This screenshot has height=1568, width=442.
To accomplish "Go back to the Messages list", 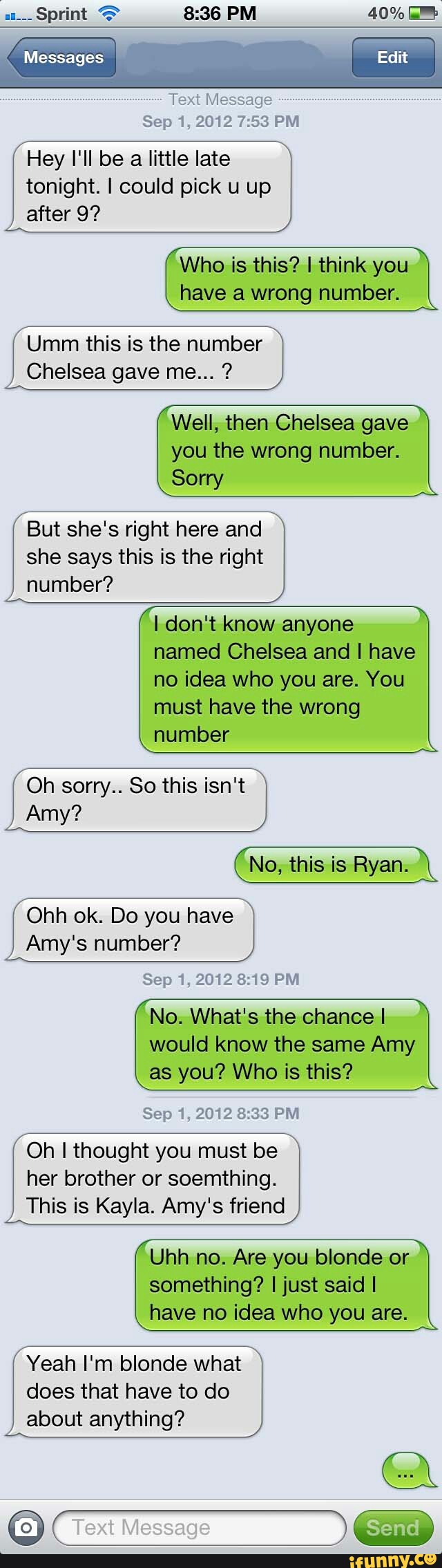I will 61,57.
